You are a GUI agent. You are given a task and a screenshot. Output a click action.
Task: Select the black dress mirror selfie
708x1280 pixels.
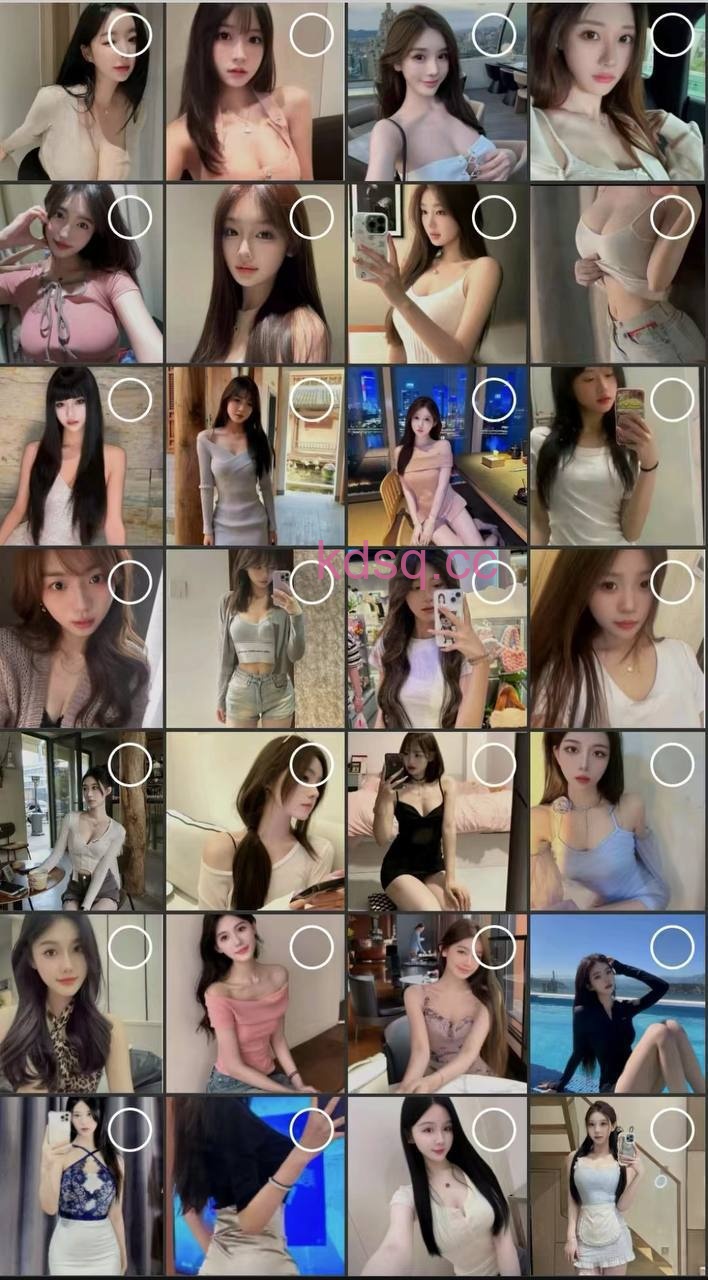tap(493, 765)
